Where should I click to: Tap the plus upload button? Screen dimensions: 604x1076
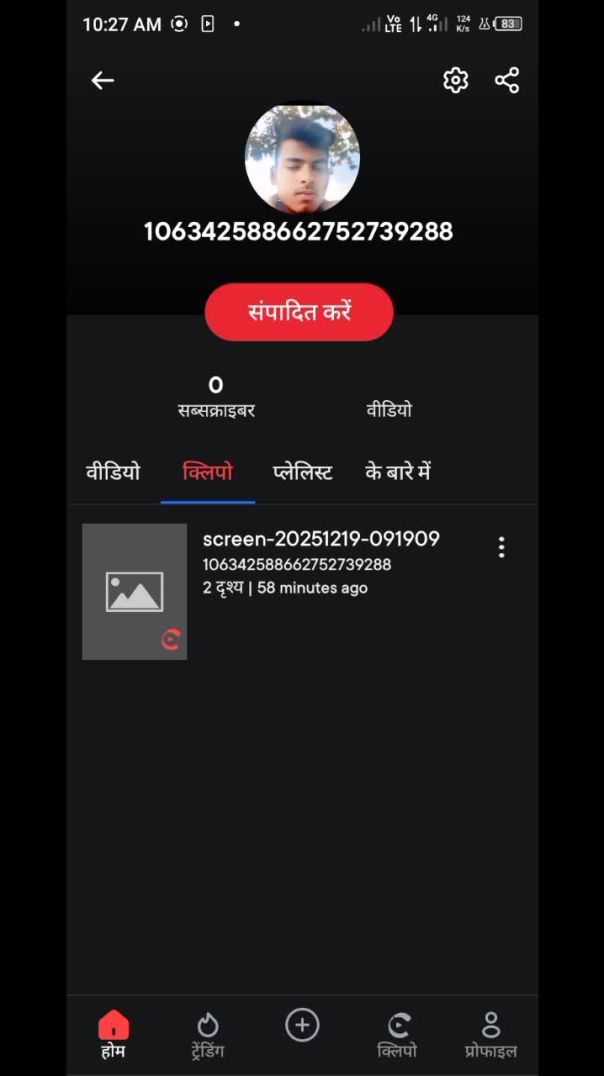(x=302, y=1025)
